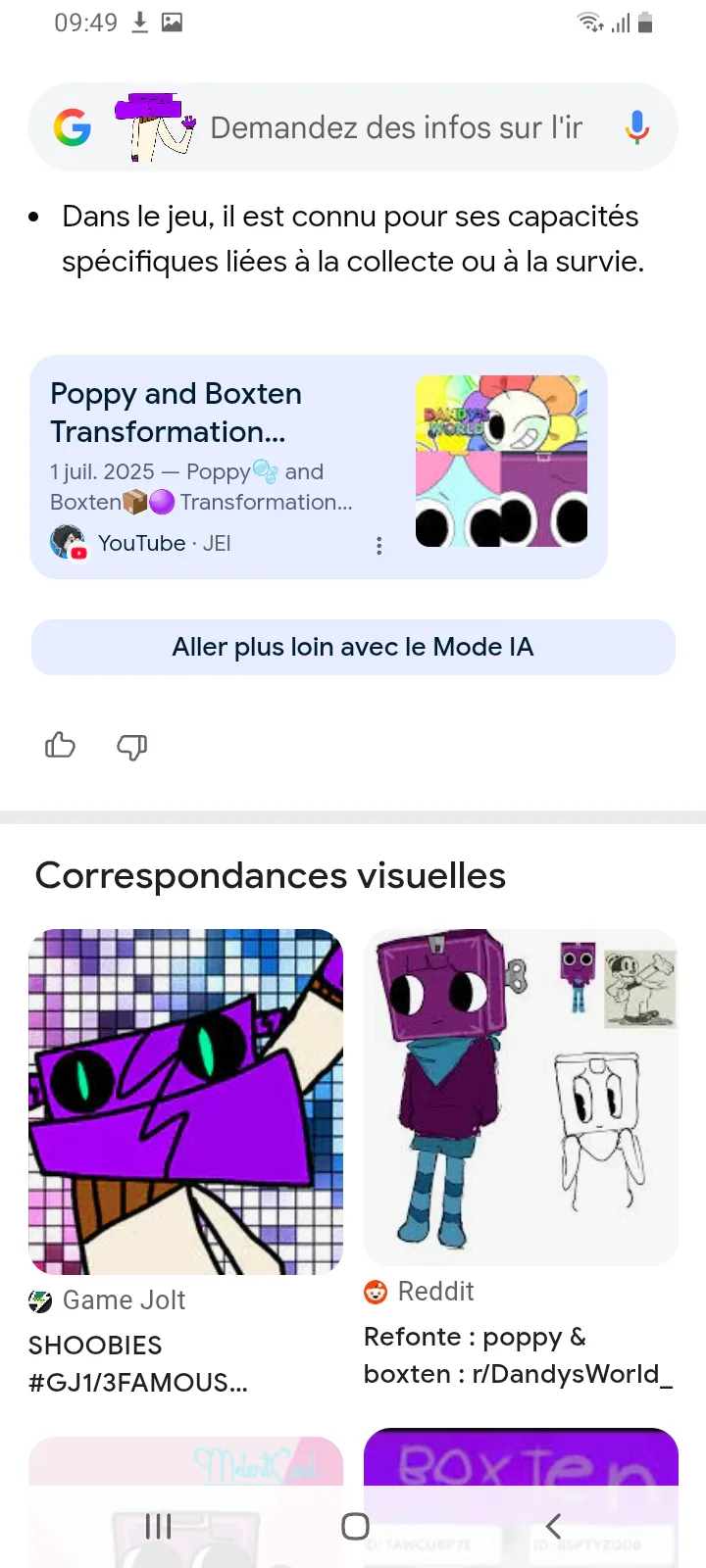This screenshot has height=1568, width=706.
Task: Open the Game Jolt SHOOBIES visual match
Action: pos(186,1102)
